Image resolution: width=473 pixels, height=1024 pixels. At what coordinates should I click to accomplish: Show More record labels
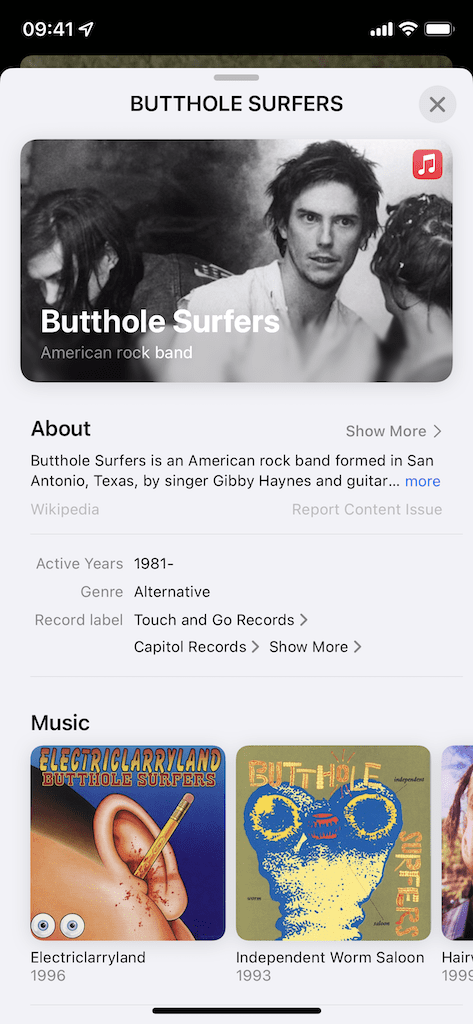tap(316, 647)
